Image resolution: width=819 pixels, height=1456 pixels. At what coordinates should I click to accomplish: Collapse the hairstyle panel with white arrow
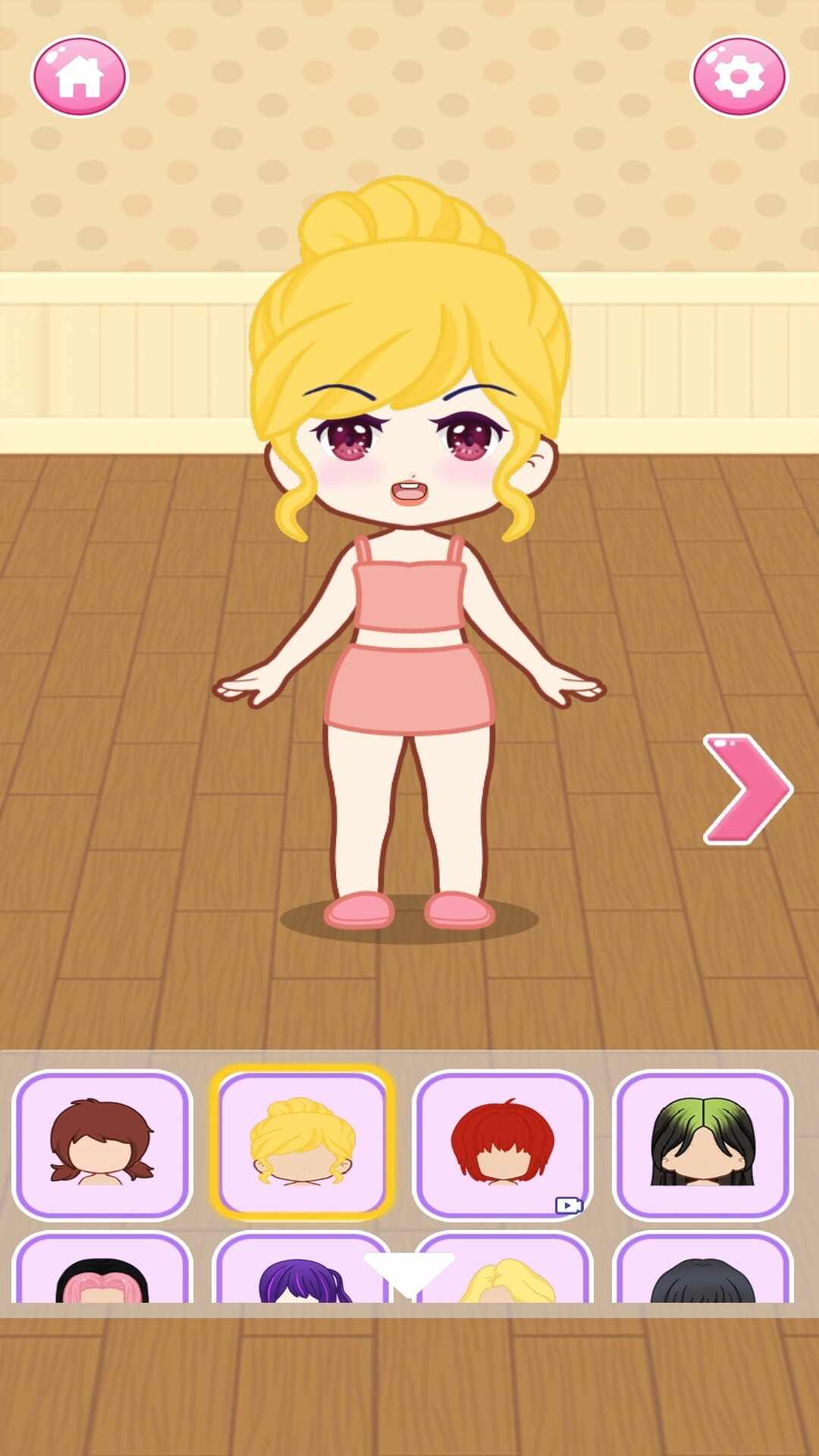[409, 1272]
